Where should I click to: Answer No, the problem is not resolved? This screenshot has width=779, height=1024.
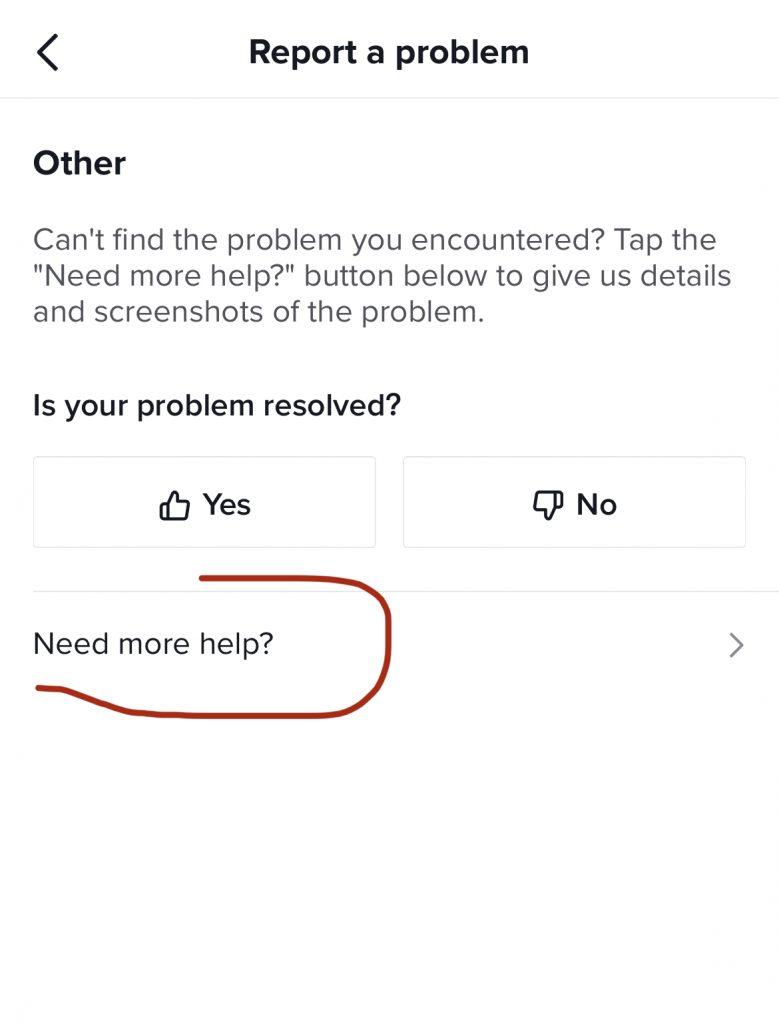[x=574, y=503]
